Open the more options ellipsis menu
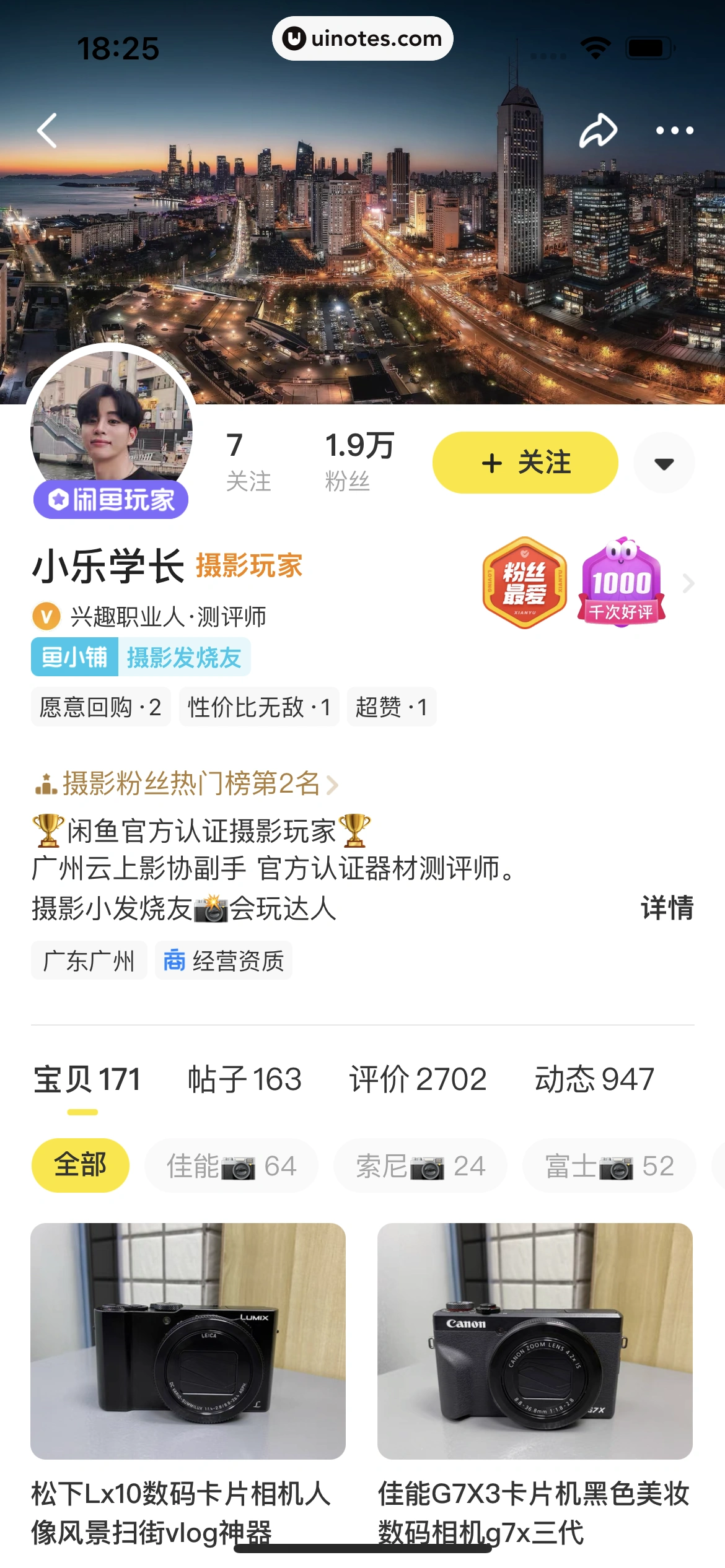Viewport: 725px width, 1568px height. coord(674,130)
